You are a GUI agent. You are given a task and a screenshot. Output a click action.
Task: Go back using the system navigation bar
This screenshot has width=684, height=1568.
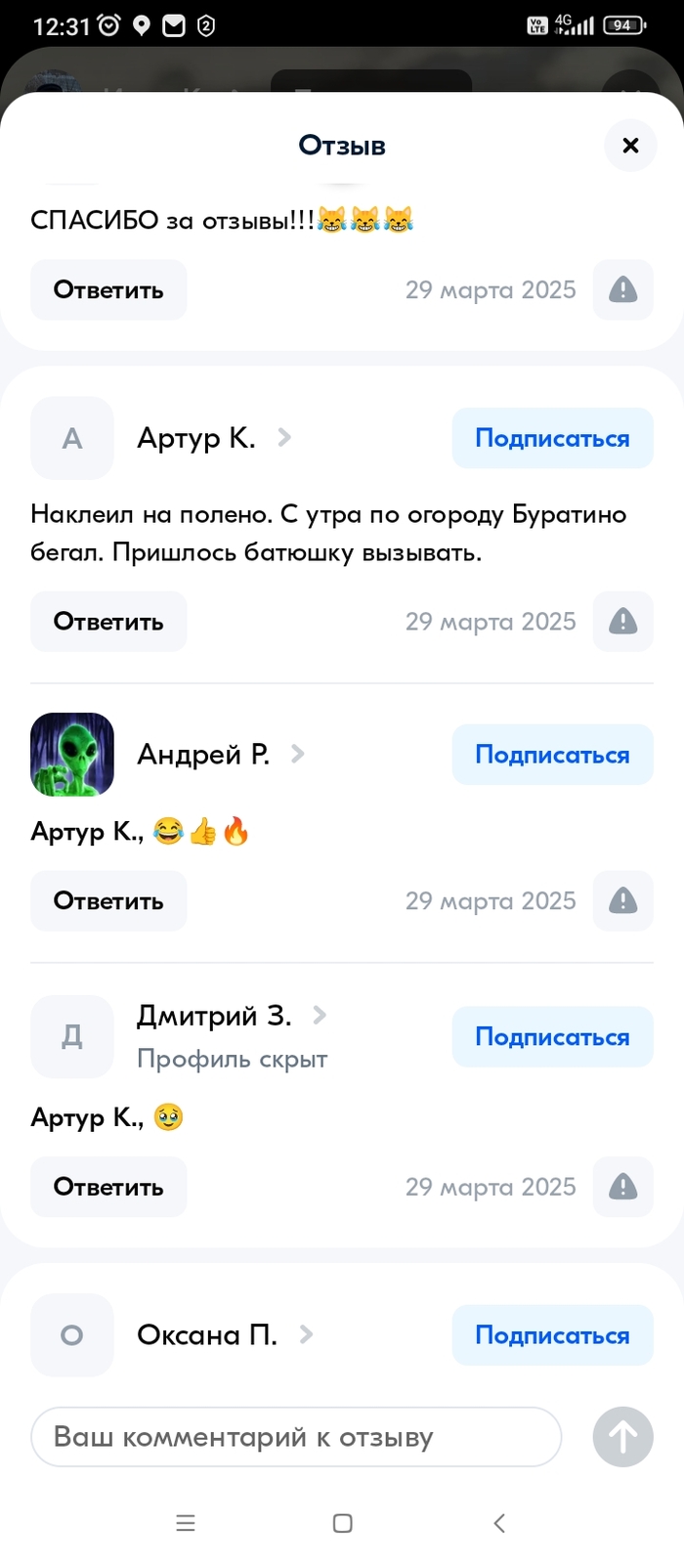[499, 1523]
